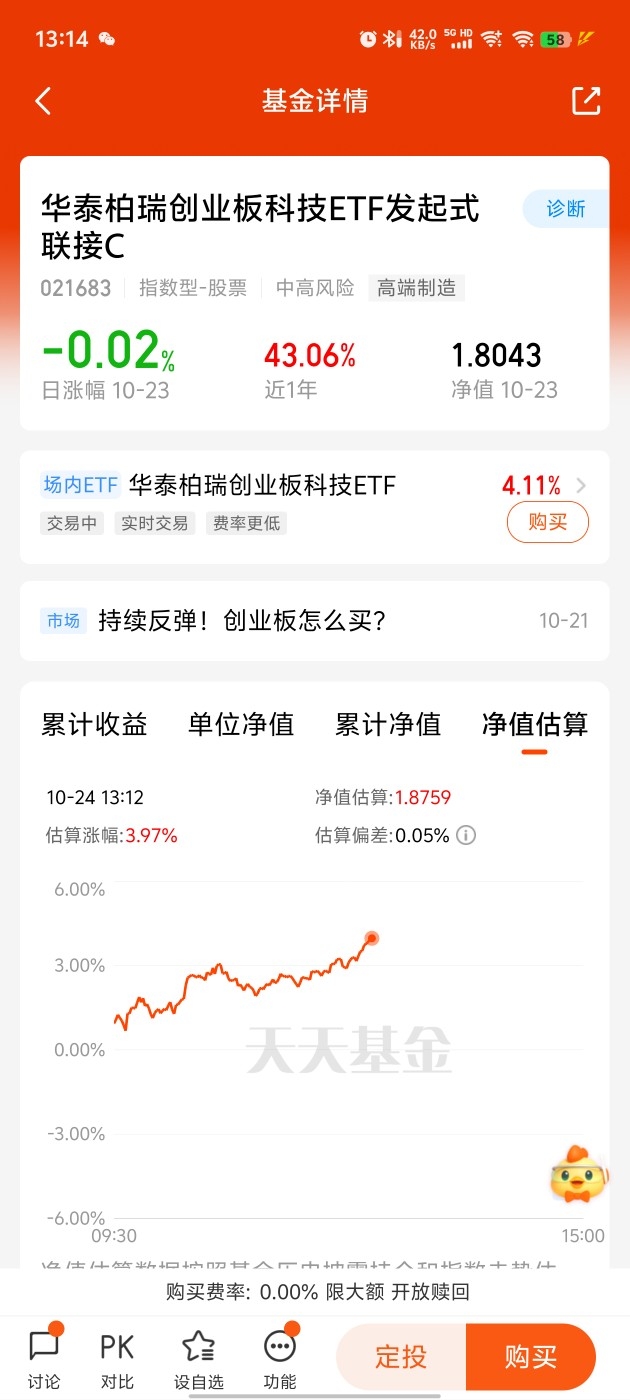Select the 净值估算 tab

tap(534, 725)
